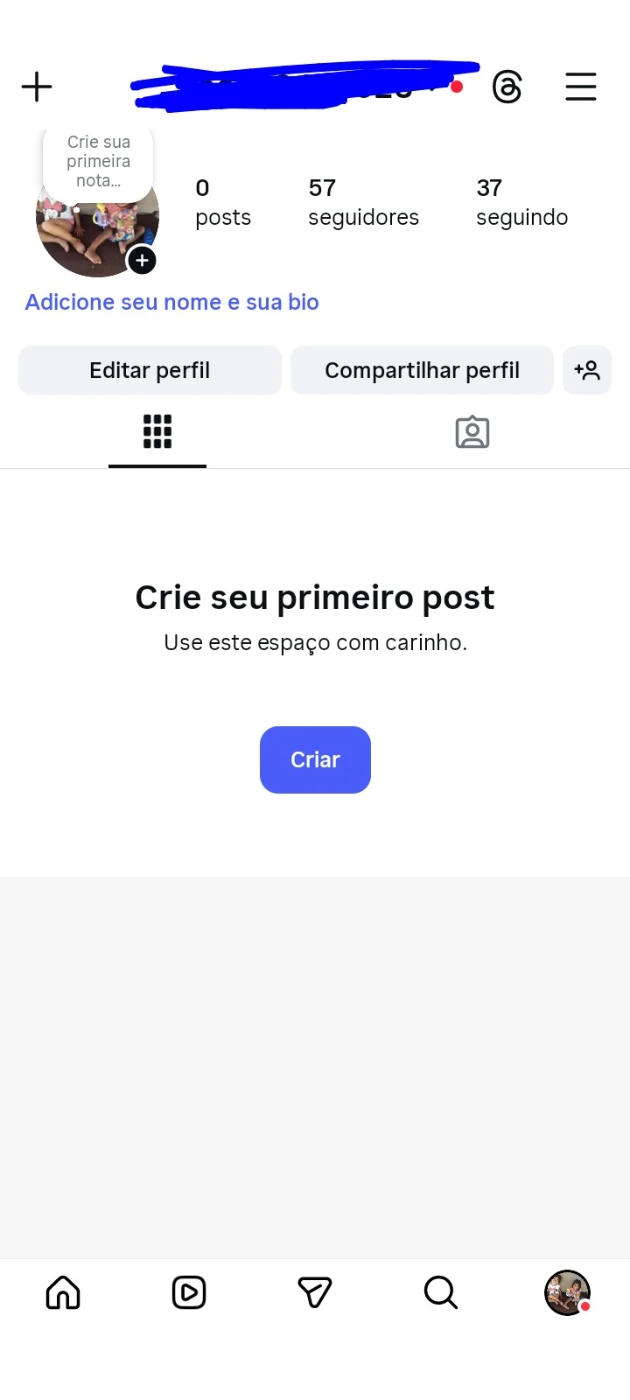Open the Reels tab
630x1400 pixels.
click(189, 1292)
